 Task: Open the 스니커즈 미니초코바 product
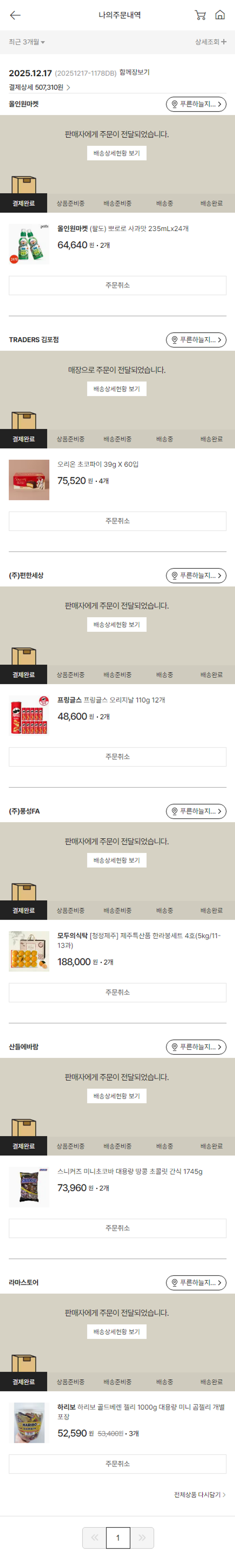pyautogui.click(x=129, y=1171)
